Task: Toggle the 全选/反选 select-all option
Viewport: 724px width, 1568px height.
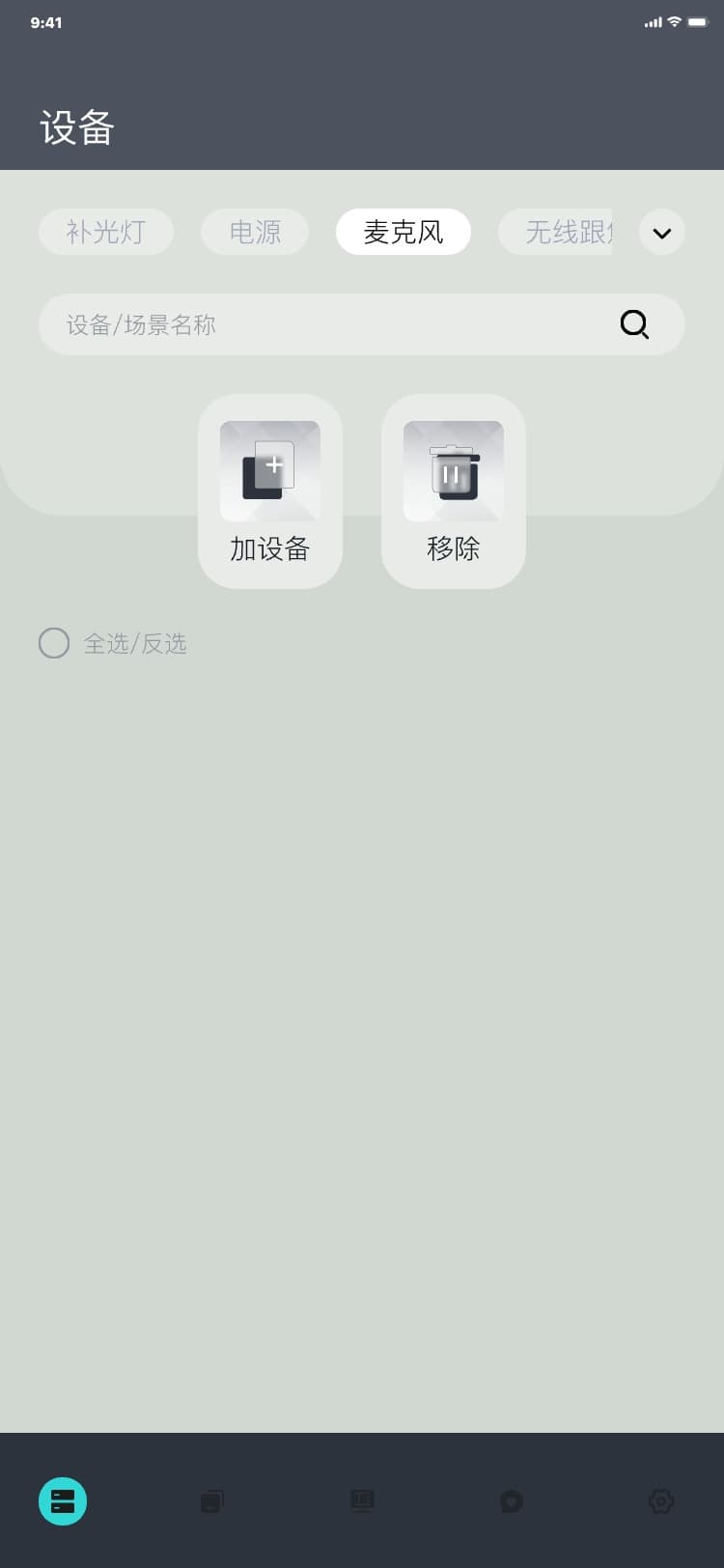Action: coord(54,643)
